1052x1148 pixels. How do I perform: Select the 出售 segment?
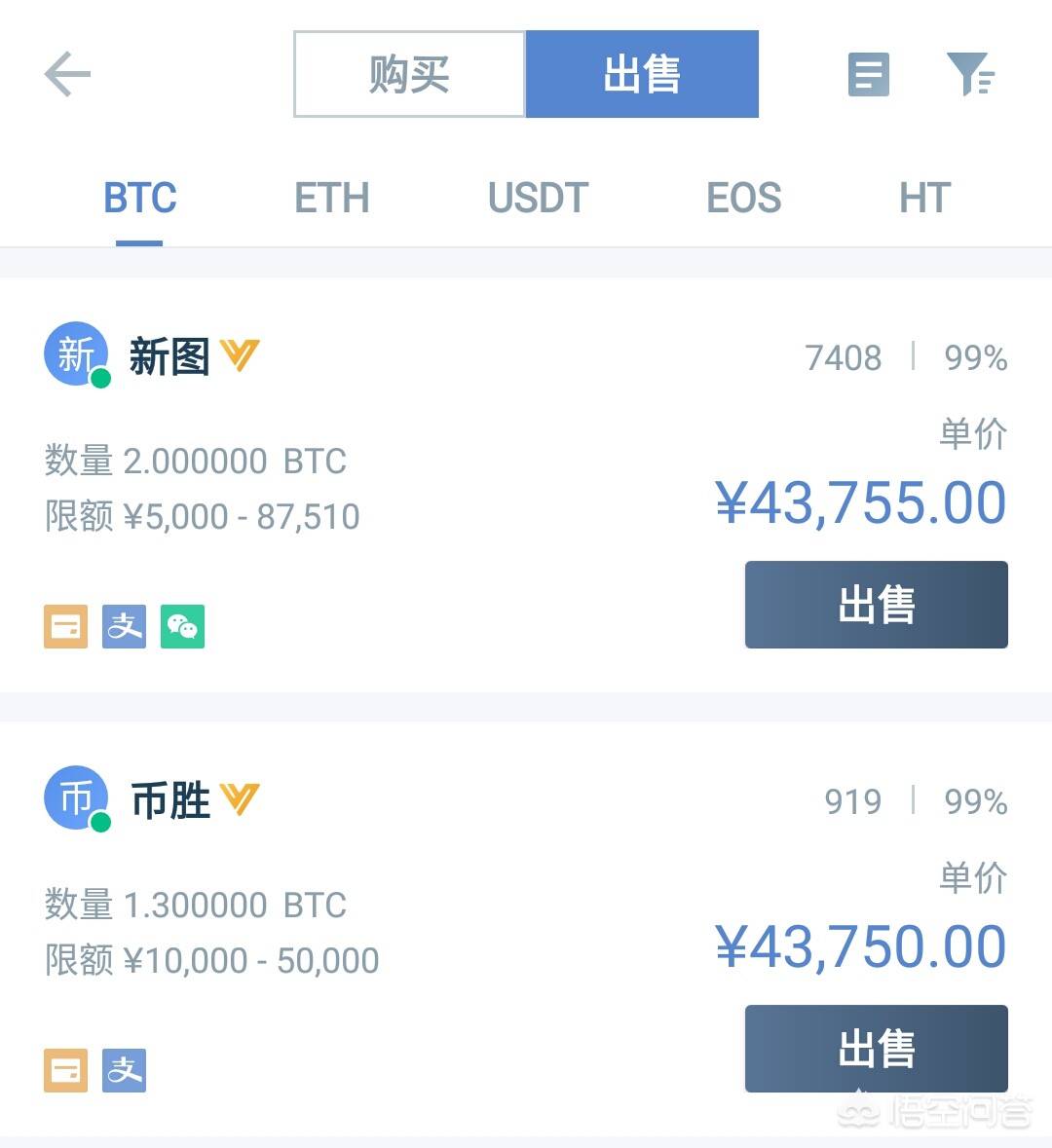(642, 75)
